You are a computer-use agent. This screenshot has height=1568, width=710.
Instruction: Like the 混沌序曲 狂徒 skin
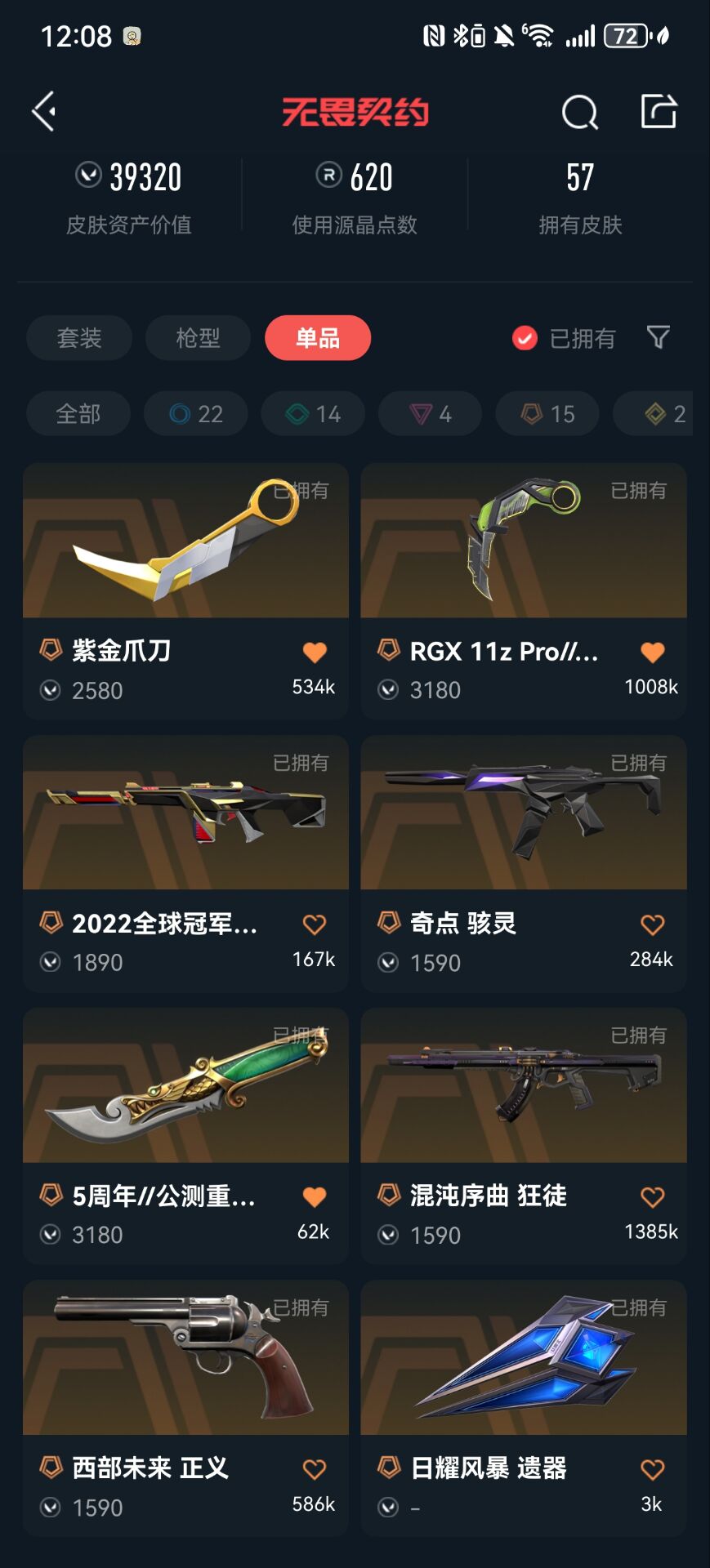[x=652, y=1197]
